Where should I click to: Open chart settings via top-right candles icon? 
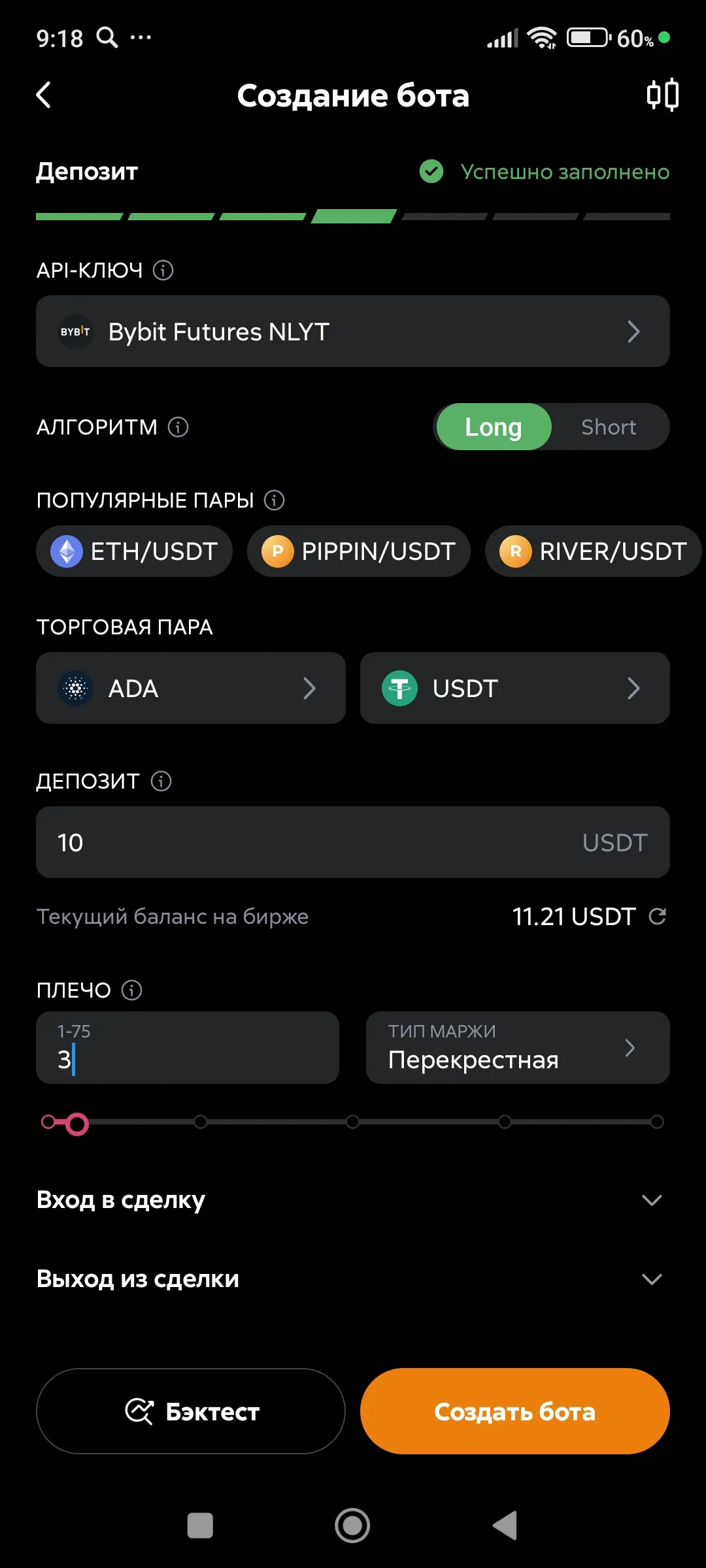point(662,95)
